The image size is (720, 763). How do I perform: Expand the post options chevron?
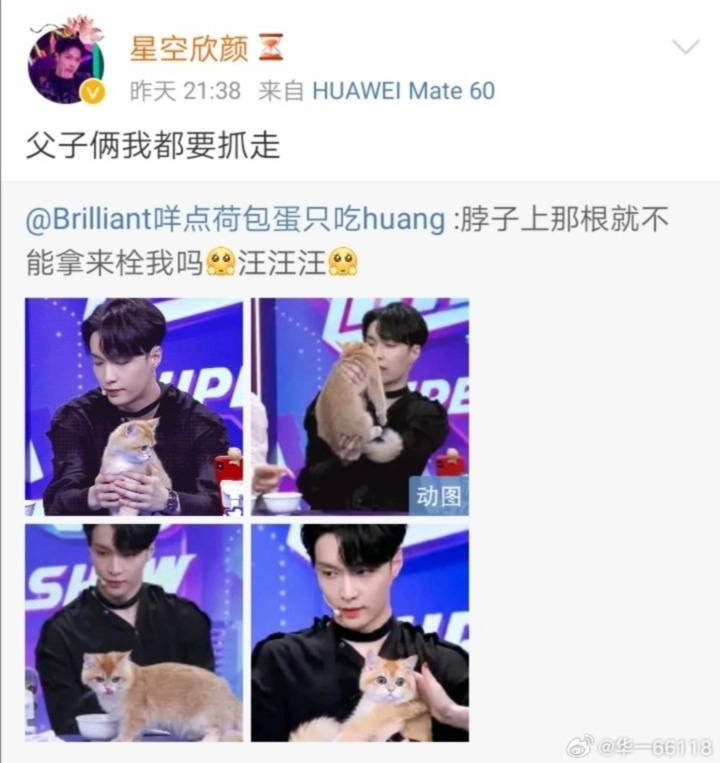685,47
